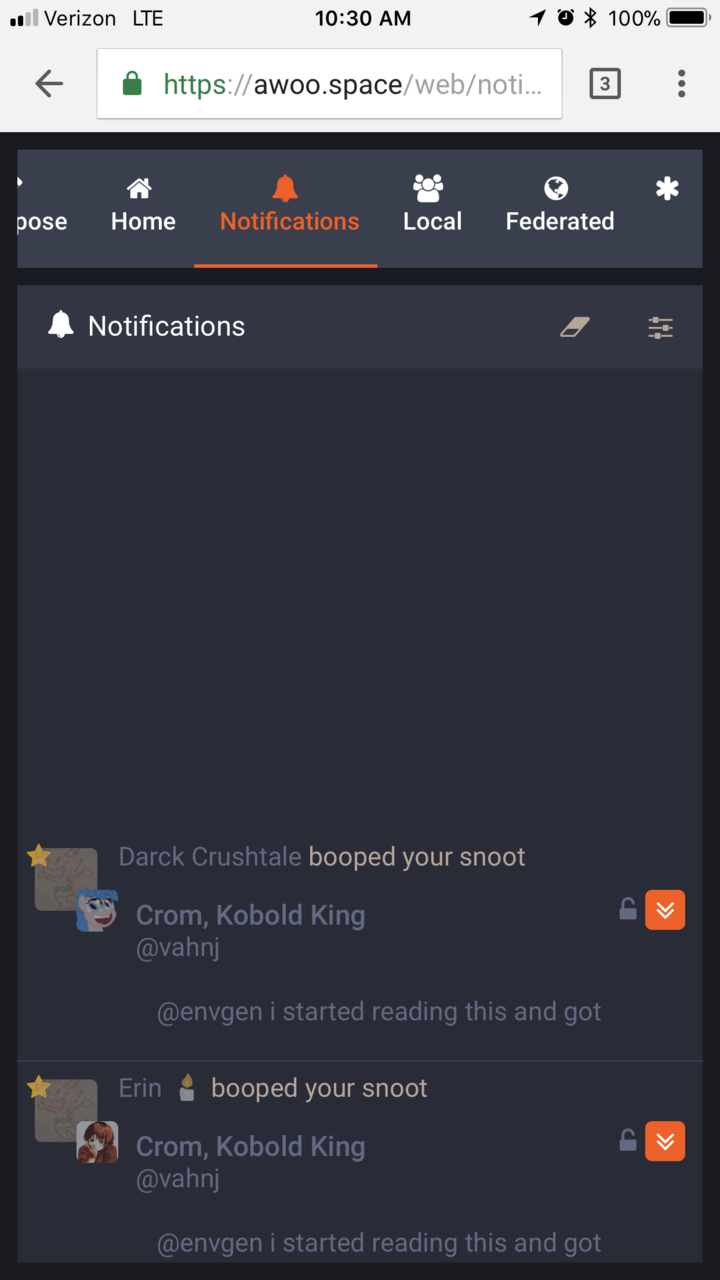Image resolution: width=720 pixels, height=1280 pixels.
Task: Go back using the browser back arrow
Action: point(48,84)
